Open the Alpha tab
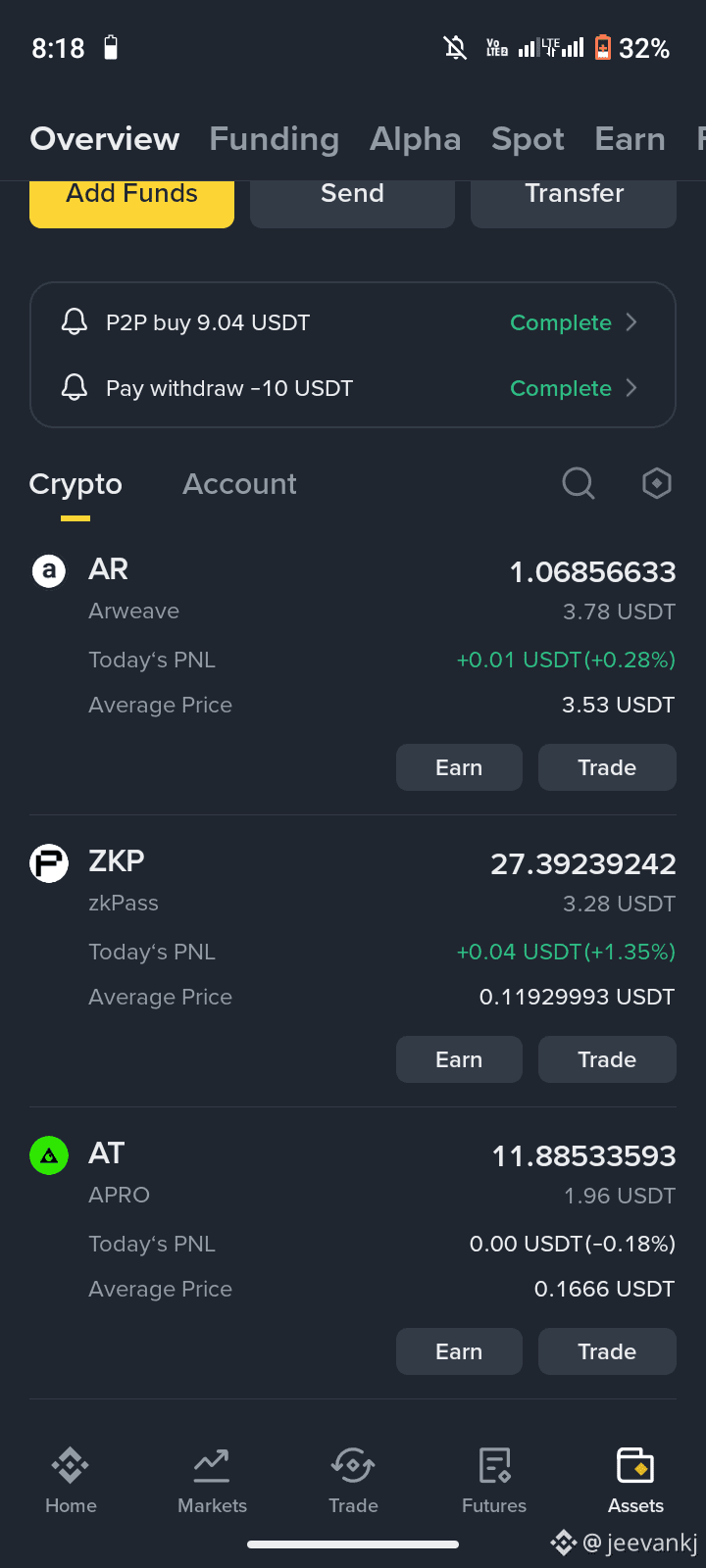The width and height of the screenshot is (706, 1568). [415, 139]
